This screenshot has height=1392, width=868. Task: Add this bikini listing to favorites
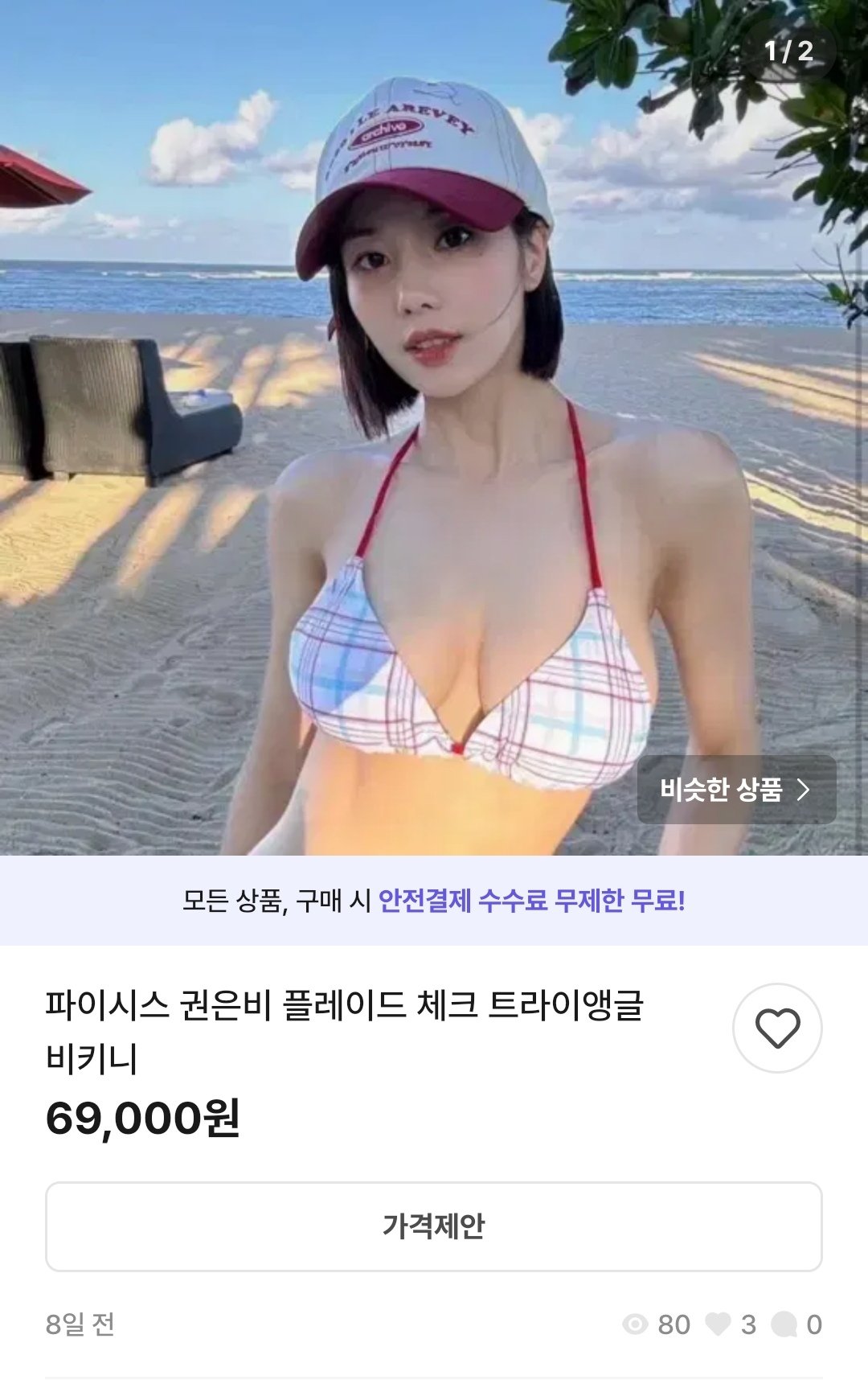777,1028
